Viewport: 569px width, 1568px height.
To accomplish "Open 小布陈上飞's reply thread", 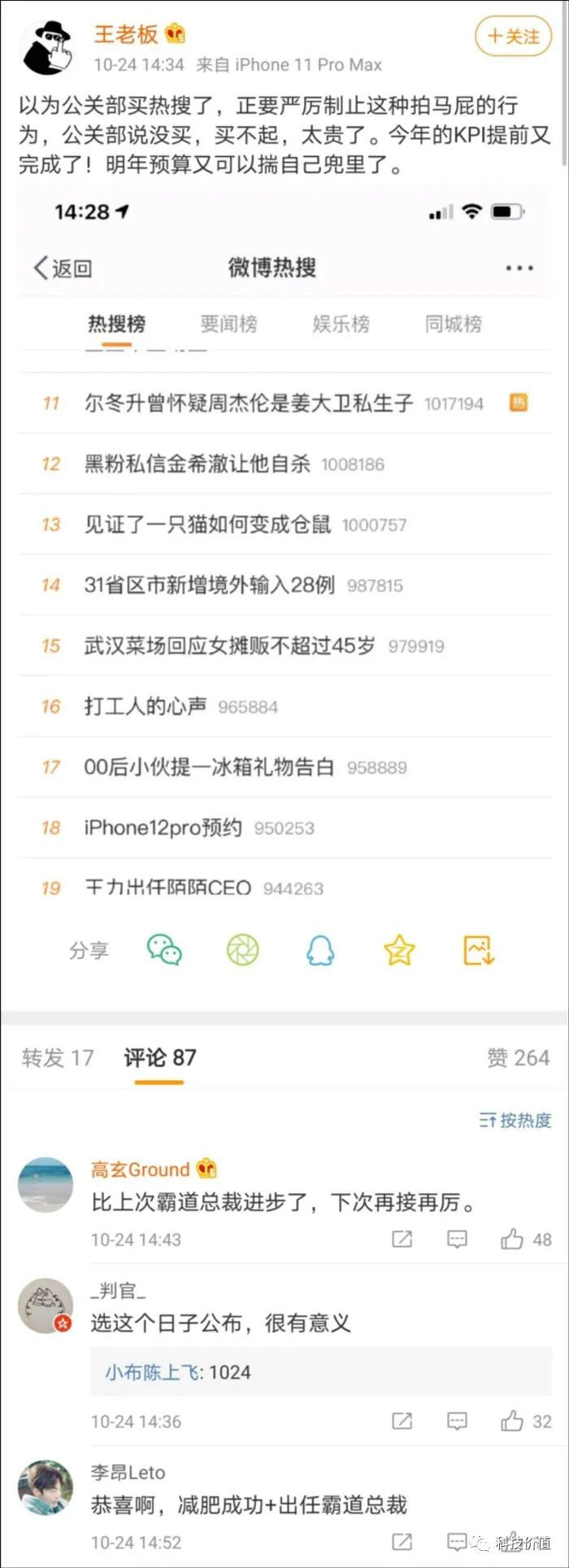I will tap(320, 1373).
